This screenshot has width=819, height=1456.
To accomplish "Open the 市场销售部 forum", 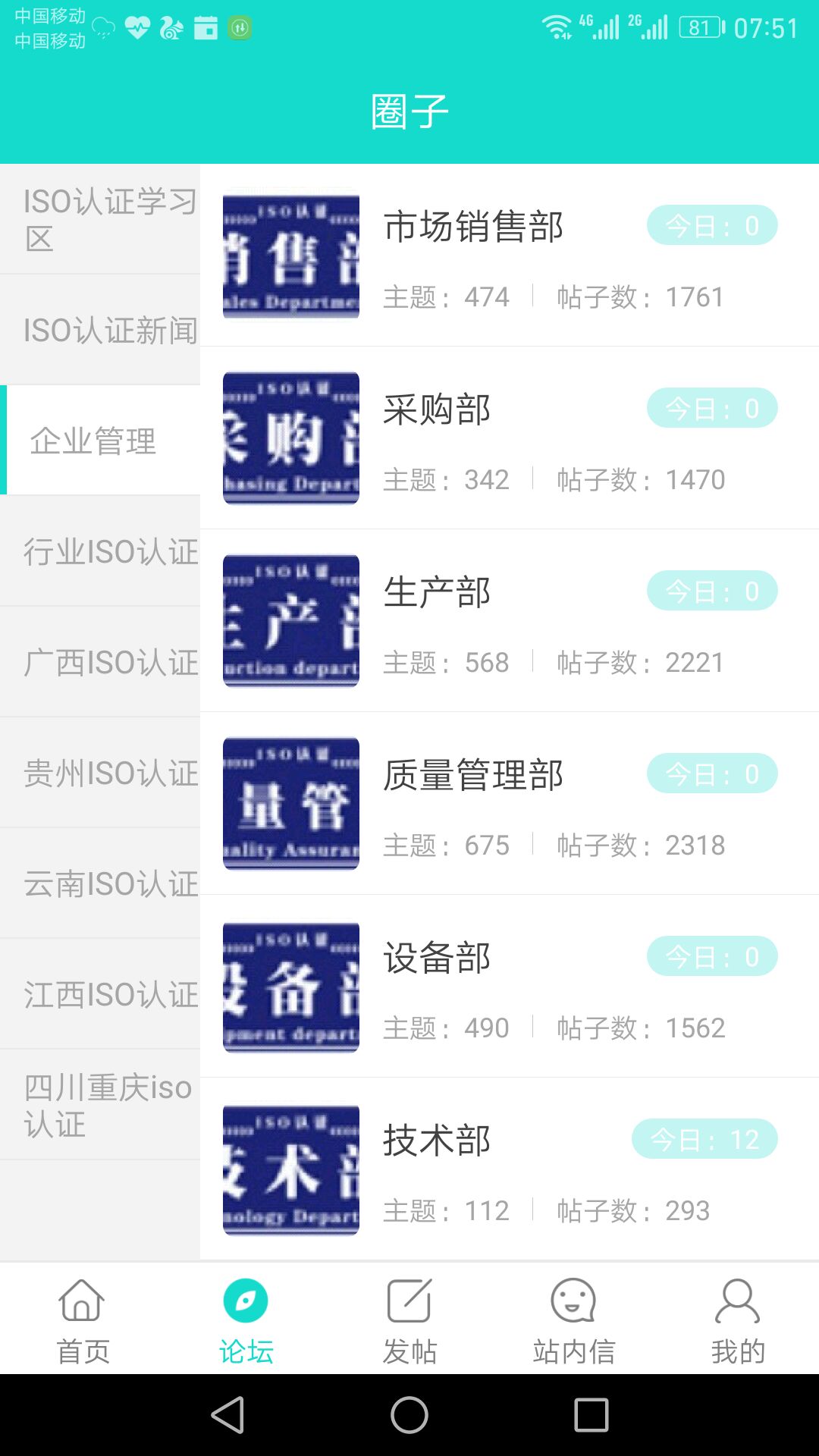I will tap(508, 256).
